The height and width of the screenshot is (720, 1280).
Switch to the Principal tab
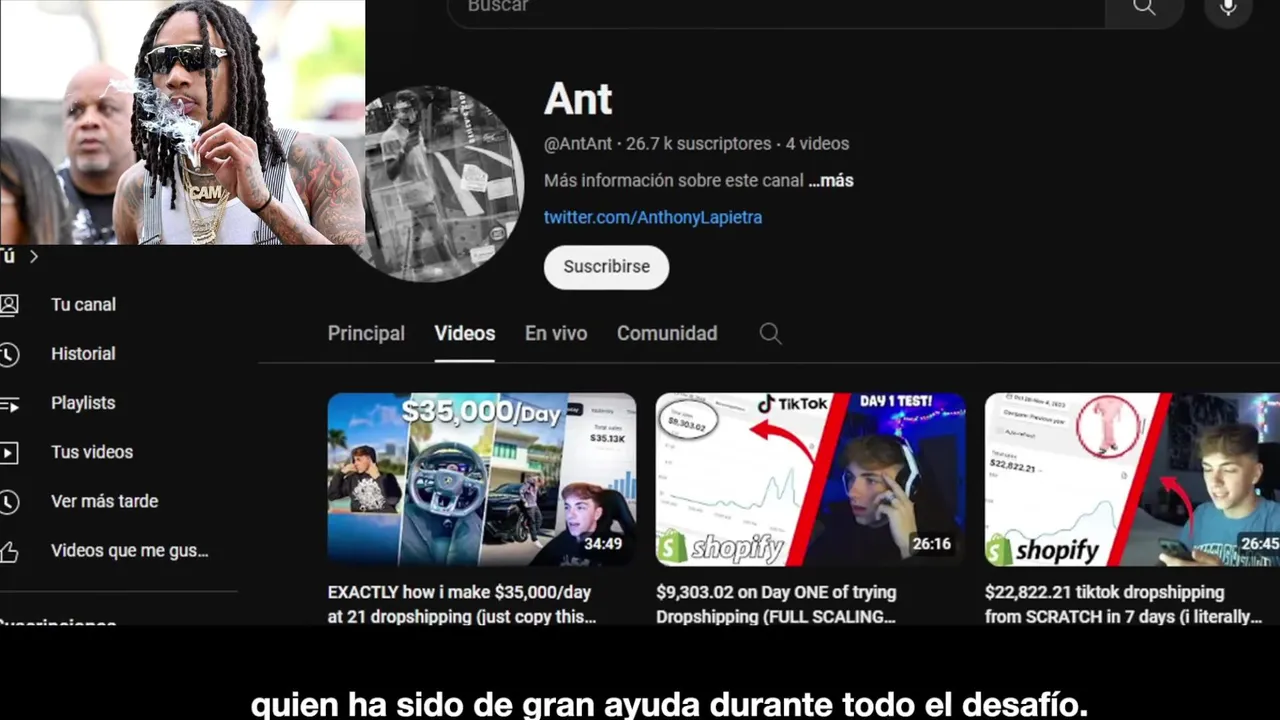tap(366, 334)
